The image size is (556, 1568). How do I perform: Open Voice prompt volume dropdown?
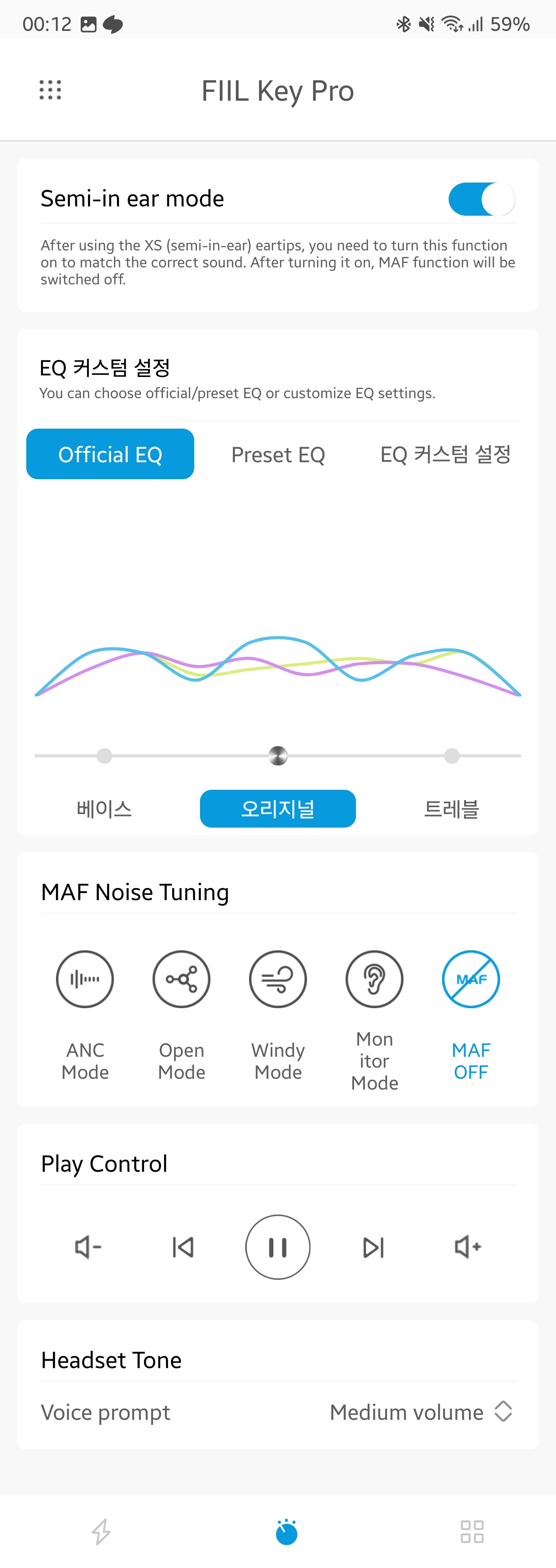421,1412
